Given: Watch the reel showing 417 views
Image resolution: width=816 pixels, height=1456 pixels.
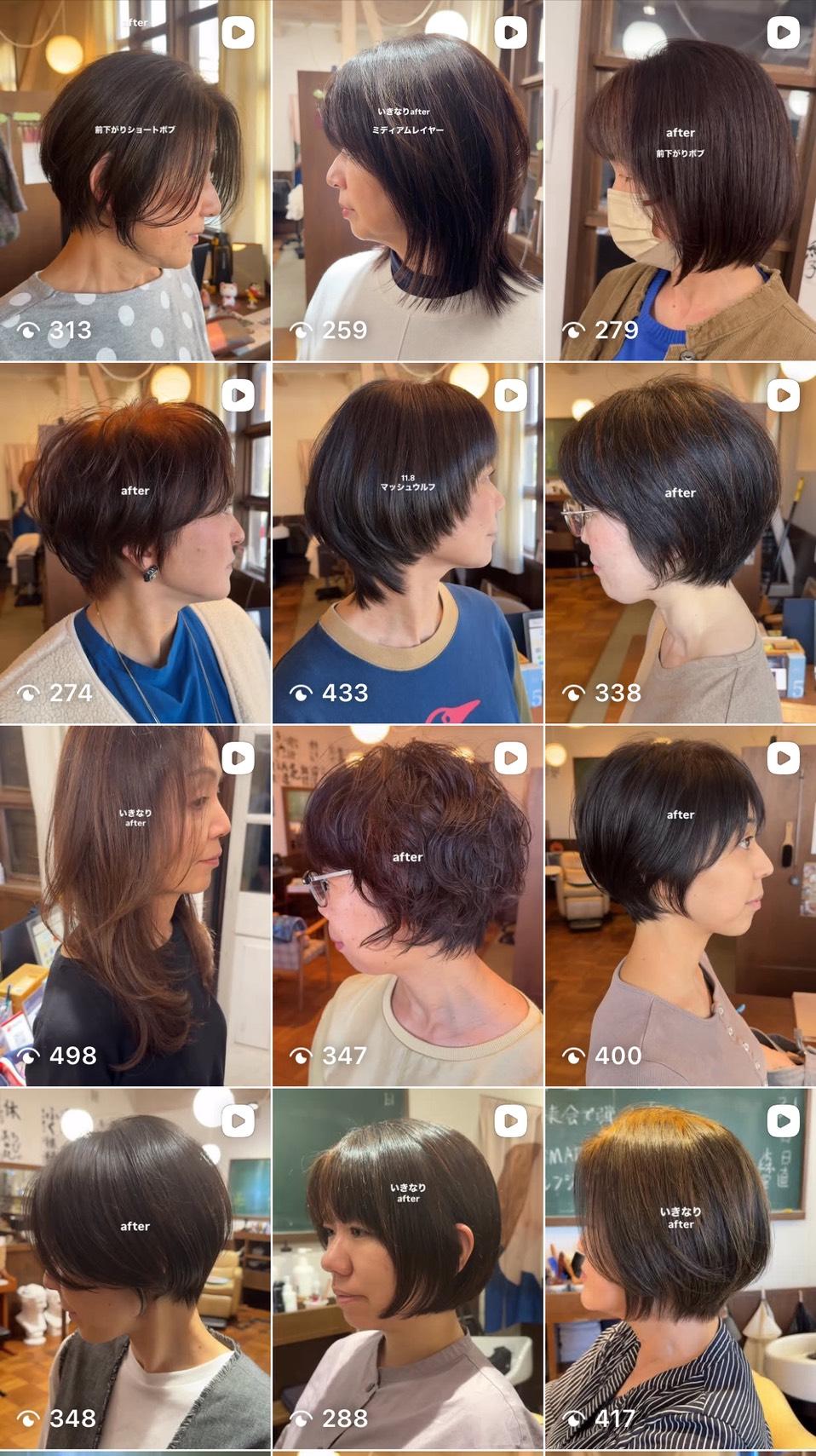Looking at the screenshot, I should click(680, 1269).
